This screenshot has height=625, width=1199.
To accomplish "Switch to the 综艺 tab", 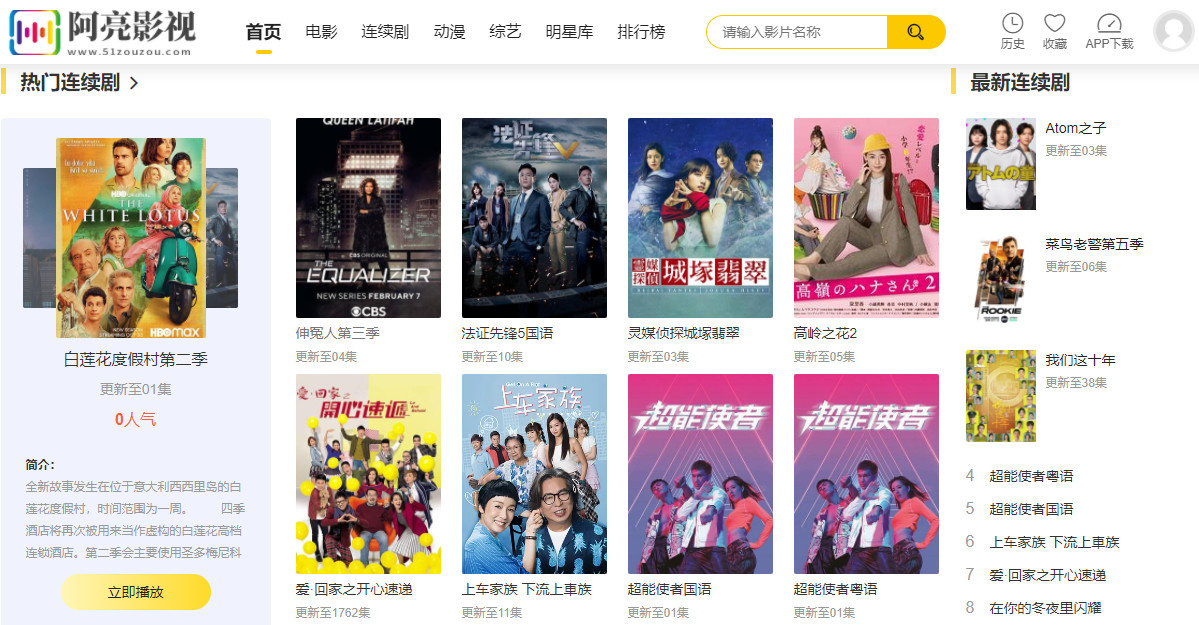I will [x=505, y=32].
